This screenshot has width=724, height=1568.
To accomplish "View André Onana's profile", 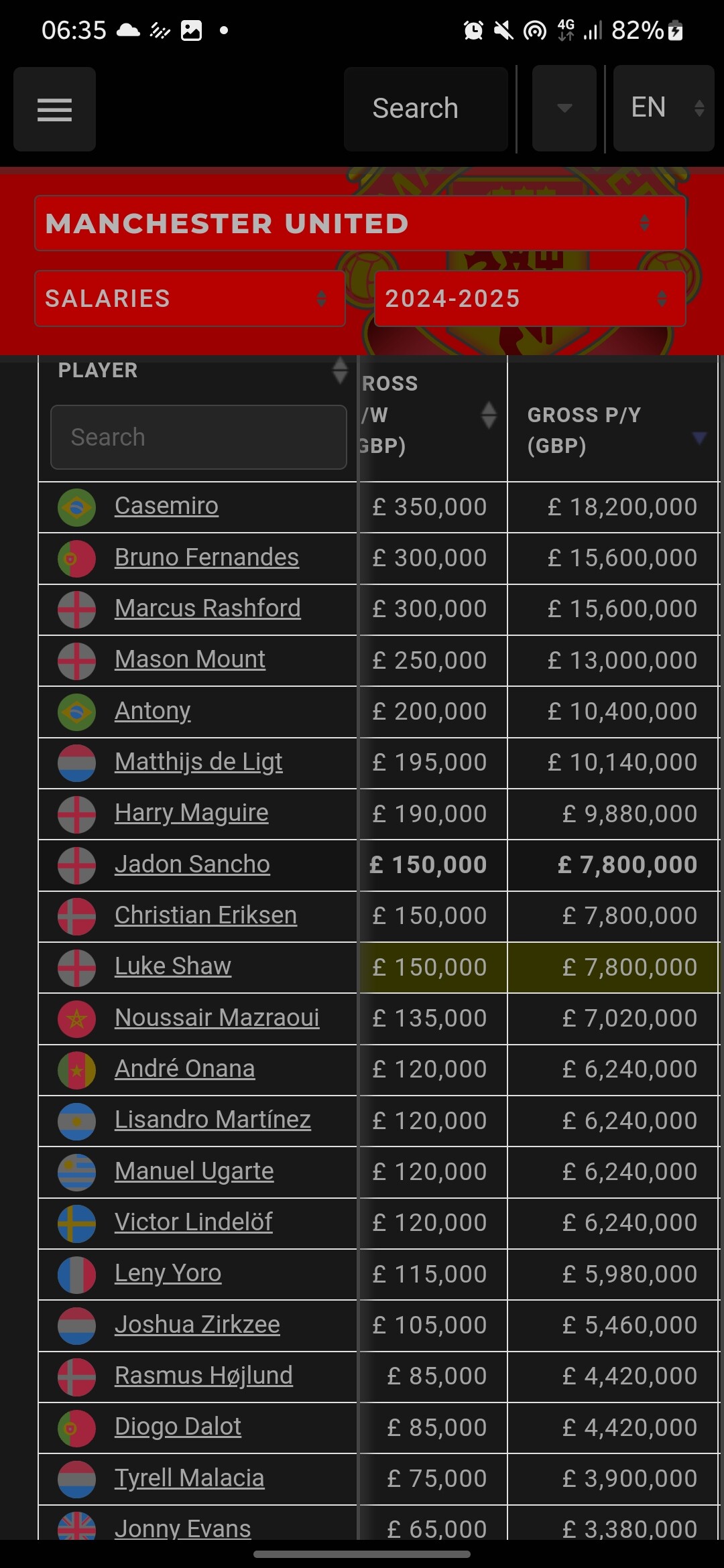I will [x=185, y=1069].
